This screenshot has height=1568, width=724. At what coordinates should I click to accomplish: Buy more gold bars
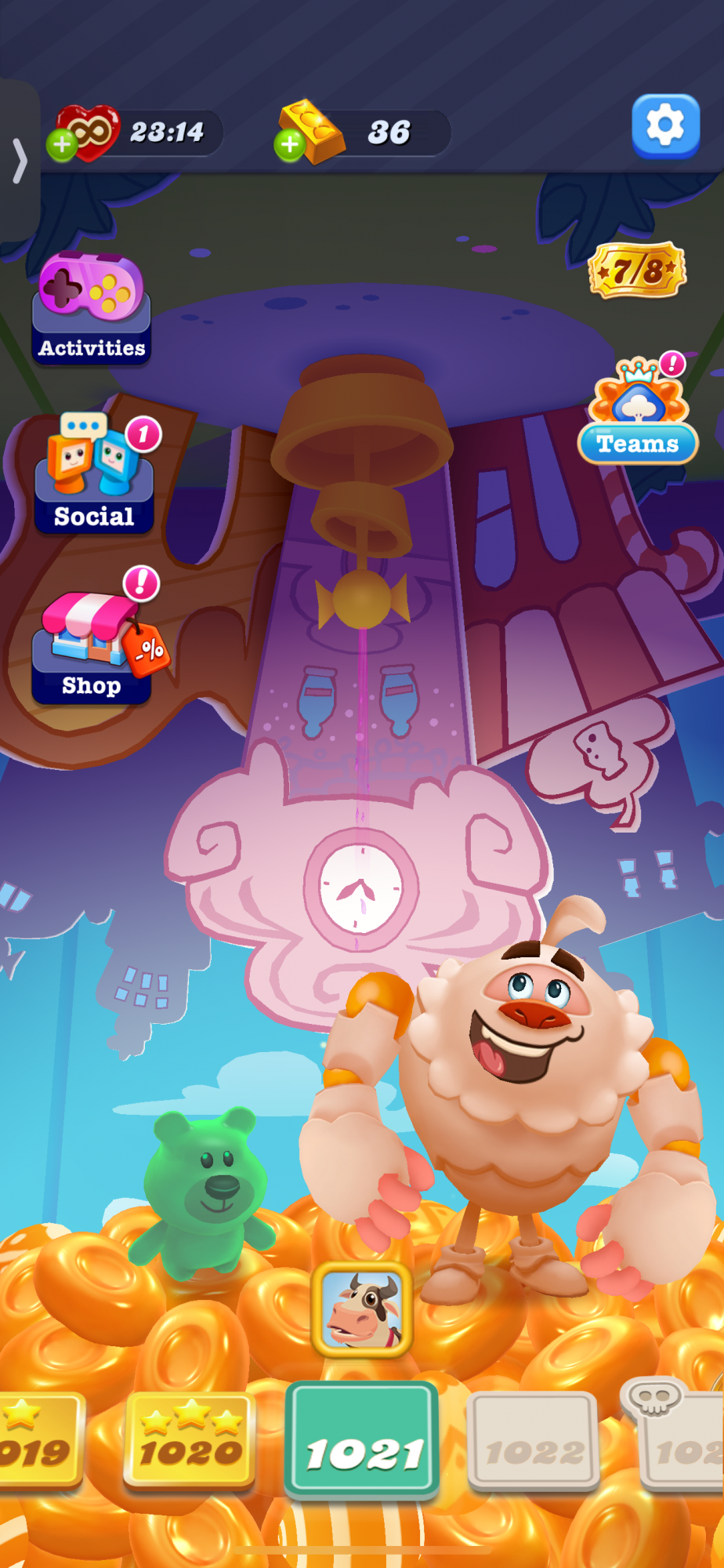point(290,144)
